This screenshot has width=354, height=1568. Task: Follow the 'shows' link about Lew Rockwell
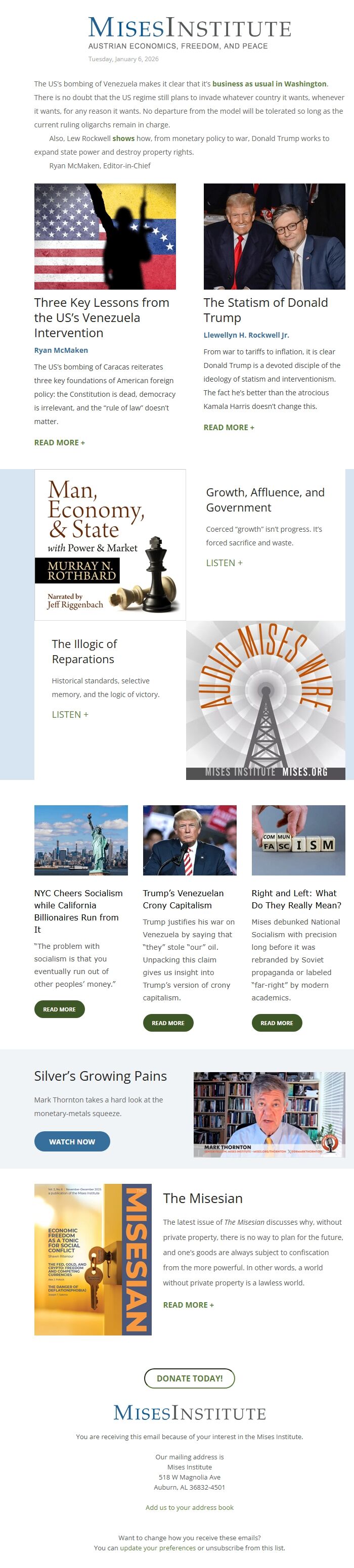pyautogui.click(x=123, y=139)
